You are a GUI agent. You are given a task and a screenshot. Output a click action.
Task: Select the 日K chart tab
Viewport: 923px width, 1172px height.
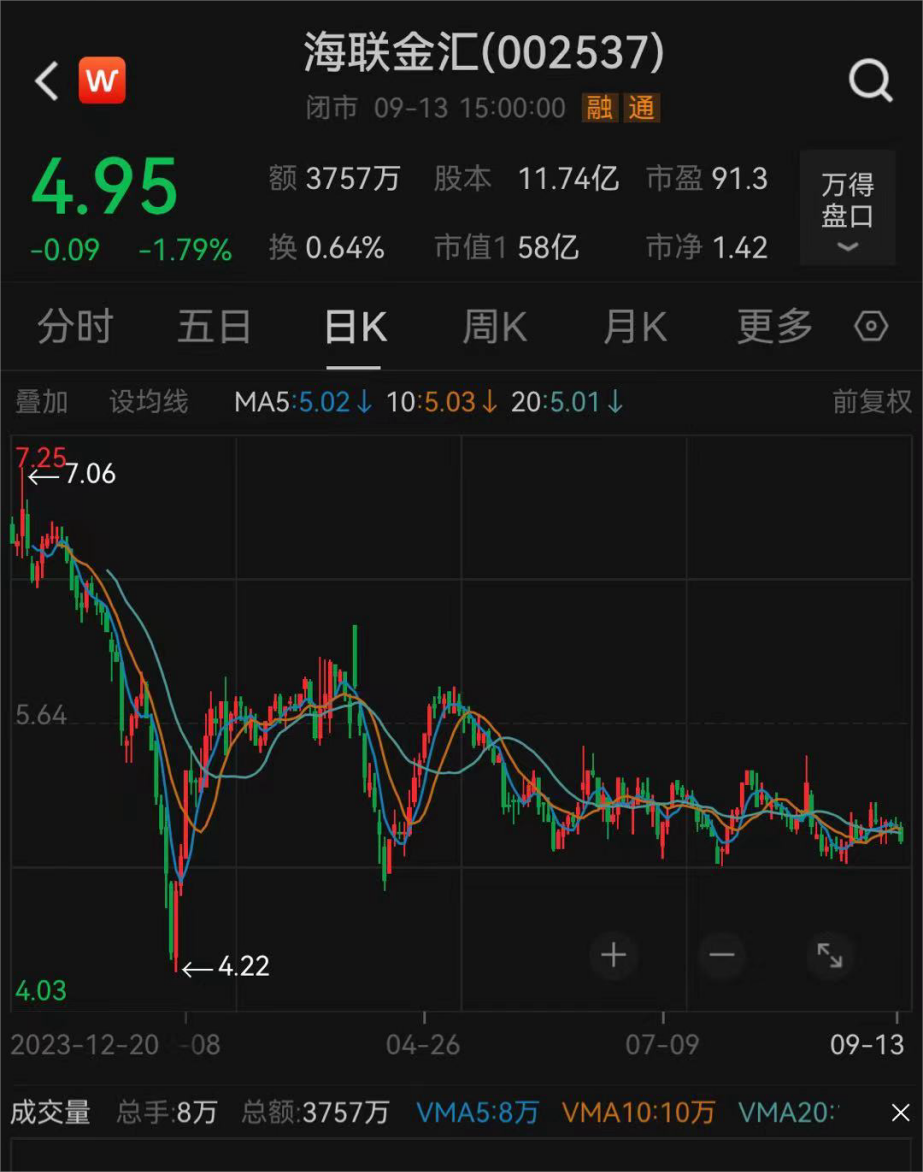(x=355, y=327)
